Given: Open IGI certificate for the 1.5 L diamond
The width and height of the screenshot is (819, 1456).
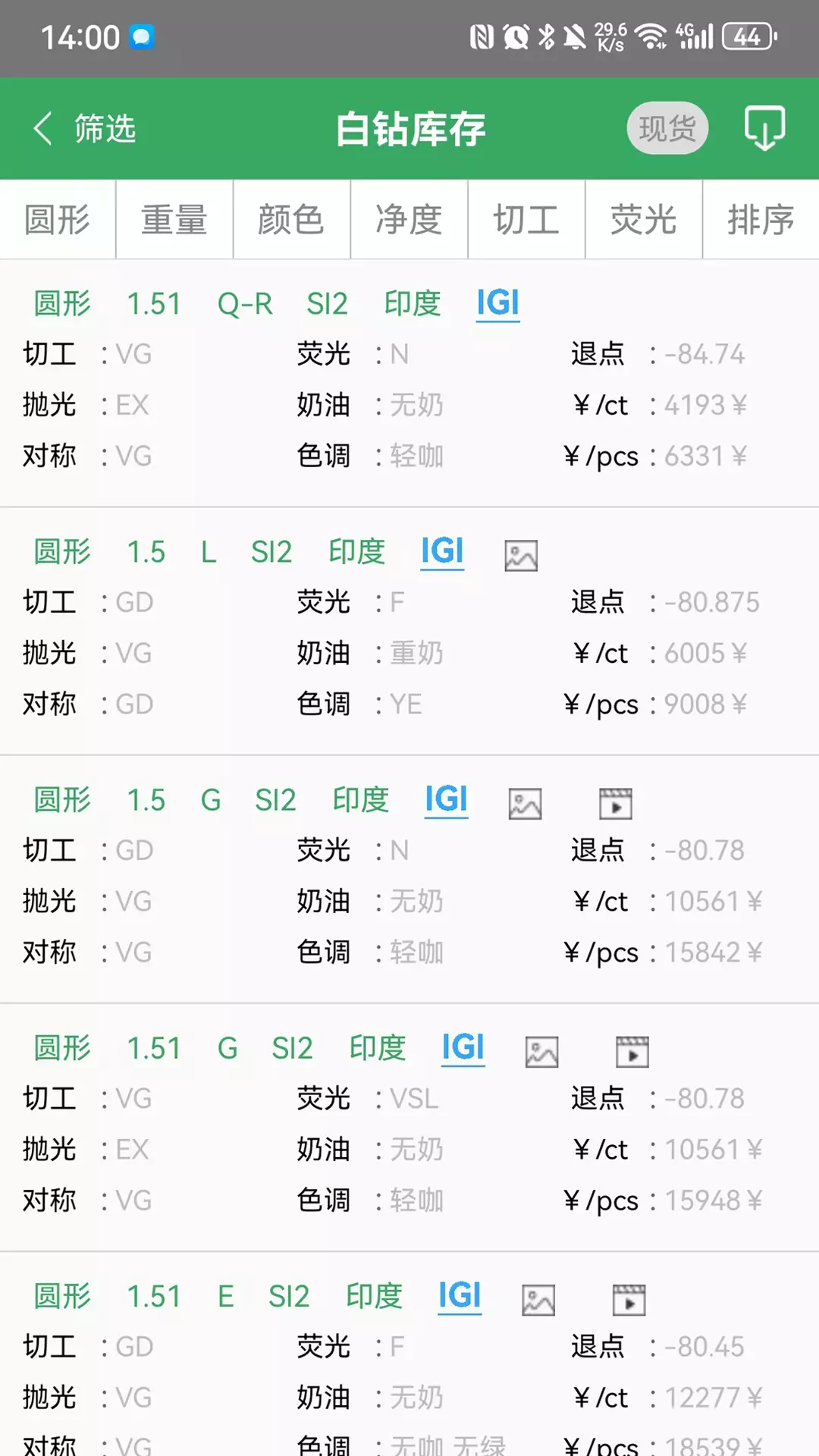Looking at the screenshot, I should point(443,551).
